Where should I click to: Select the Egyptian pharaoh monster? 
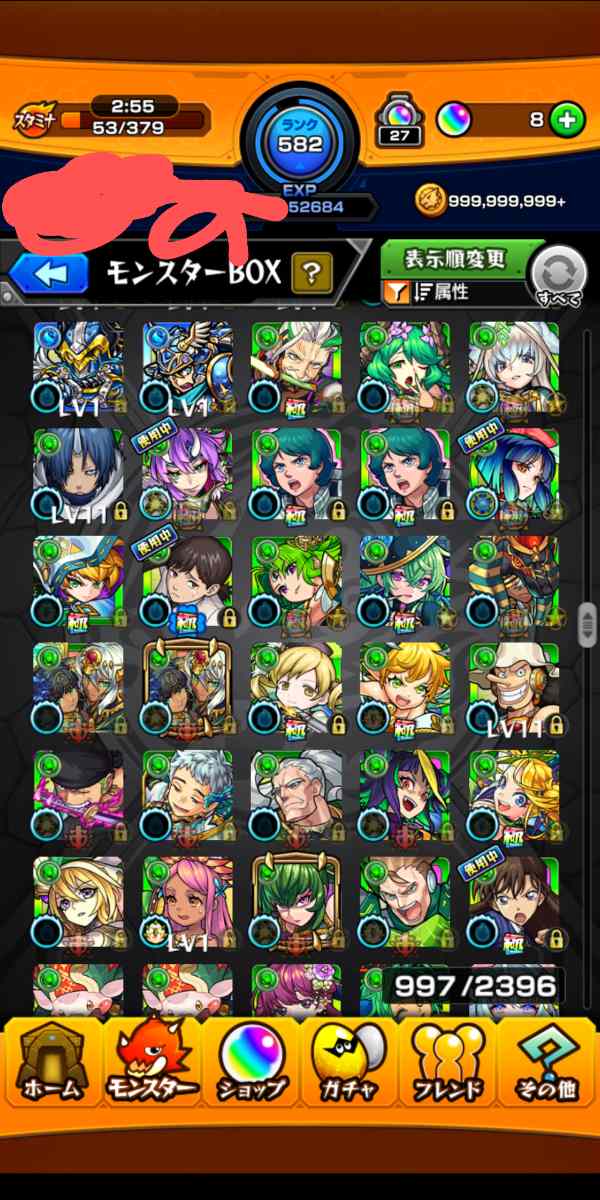tap(513, 582)
